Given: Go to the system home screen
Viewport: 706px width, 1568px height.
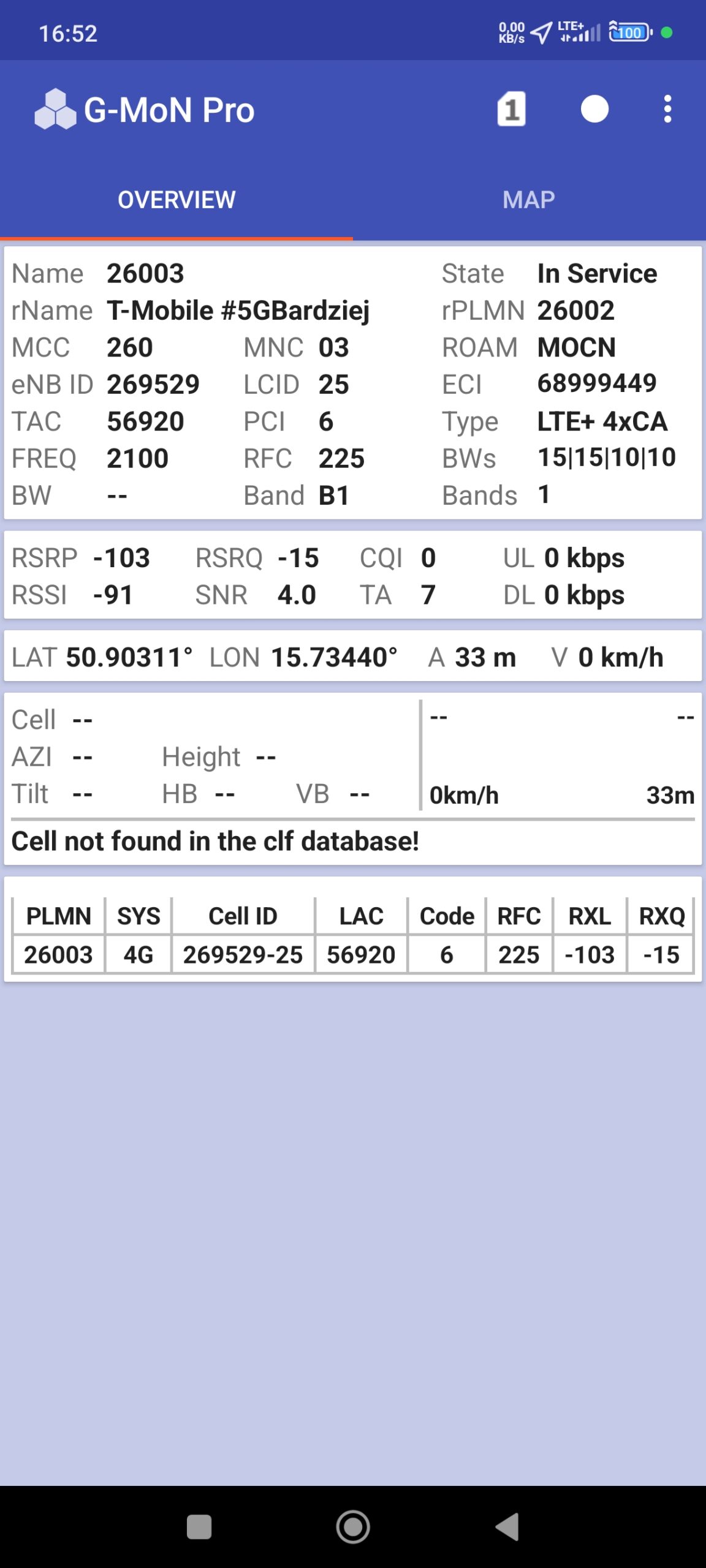Looking at the screenshot, I should pyautogui.click(x=353, y=1526).
